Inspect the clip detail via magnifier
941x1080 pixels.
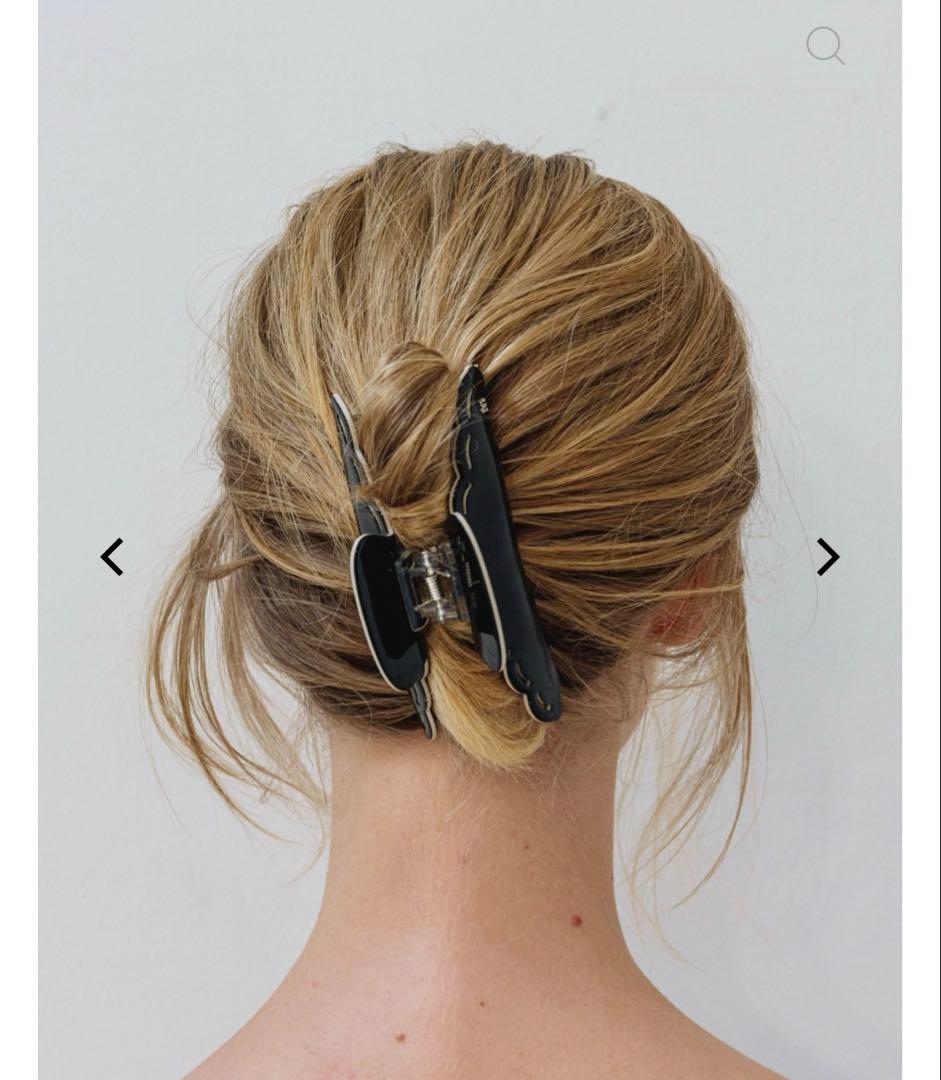pyautogui.click(x=825, y=48)
